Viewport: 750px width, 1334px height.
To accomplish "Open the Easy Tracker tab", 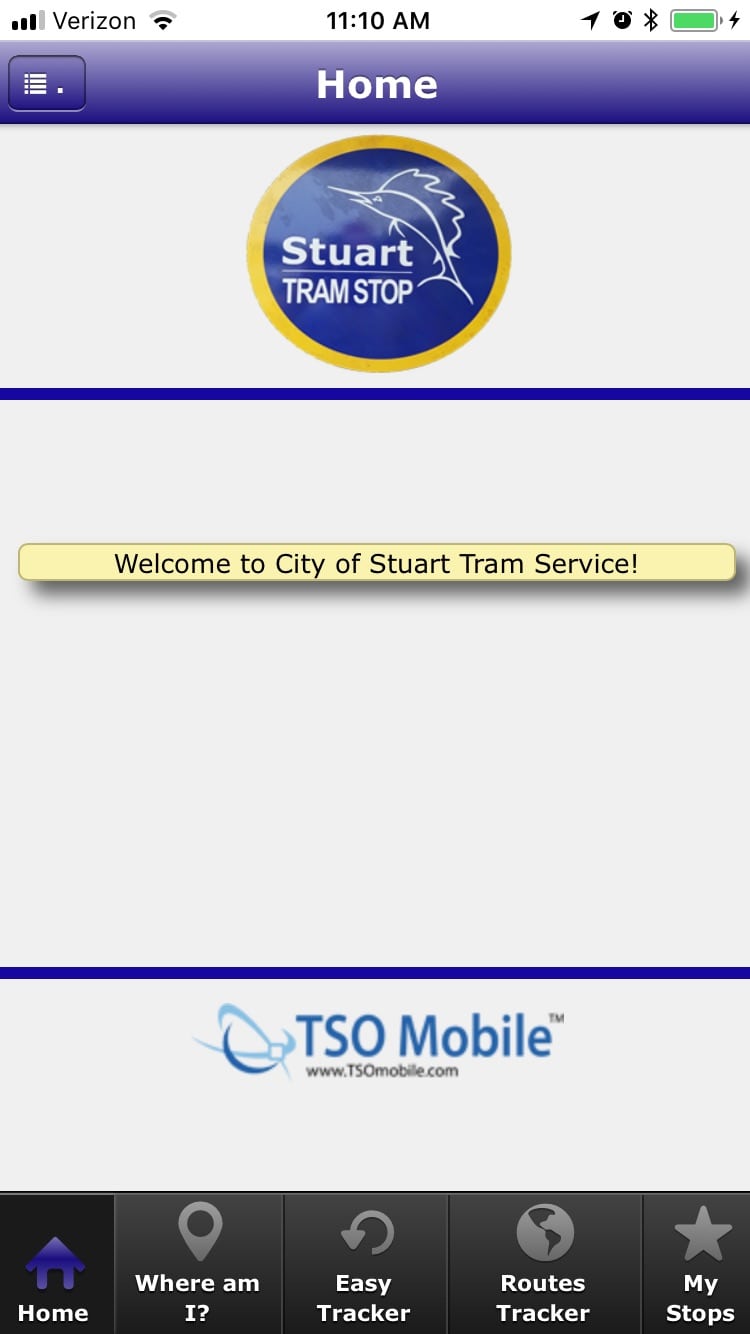I will [365, 1264].
